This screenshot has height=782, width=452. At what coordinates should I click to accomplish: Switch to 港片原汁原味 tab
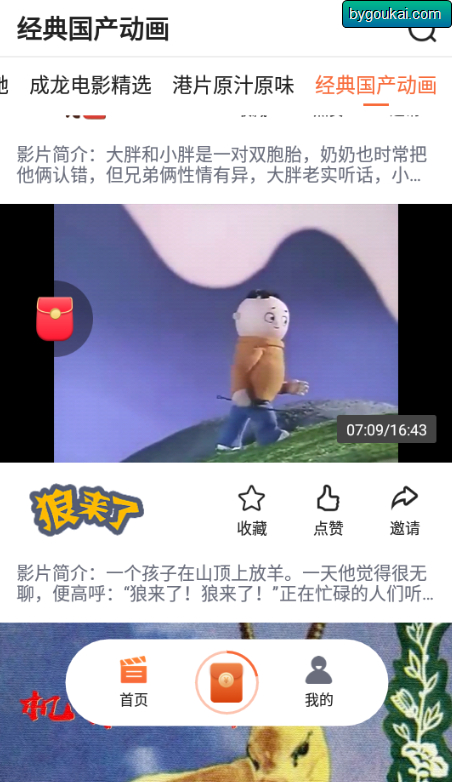point(233,85)
